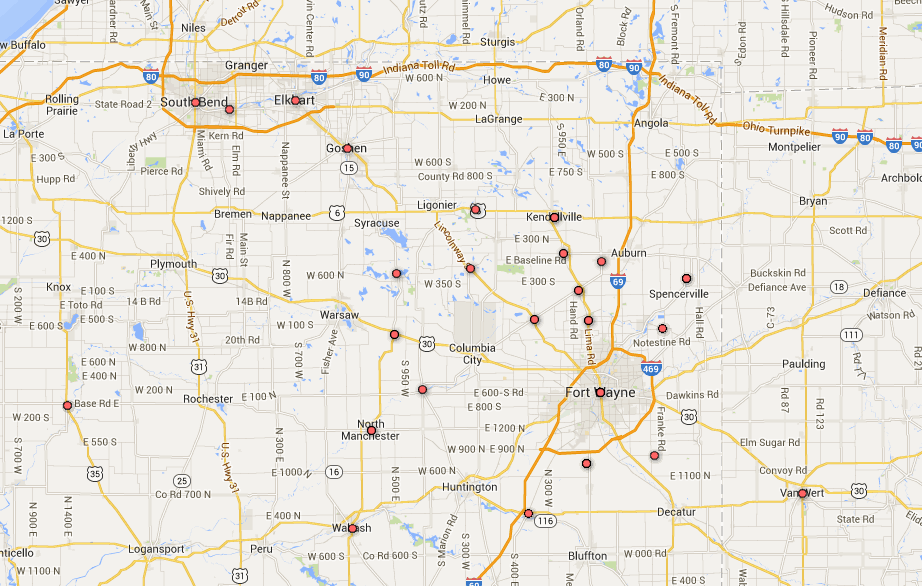Select the Van Wert marker

click(802, 493)
